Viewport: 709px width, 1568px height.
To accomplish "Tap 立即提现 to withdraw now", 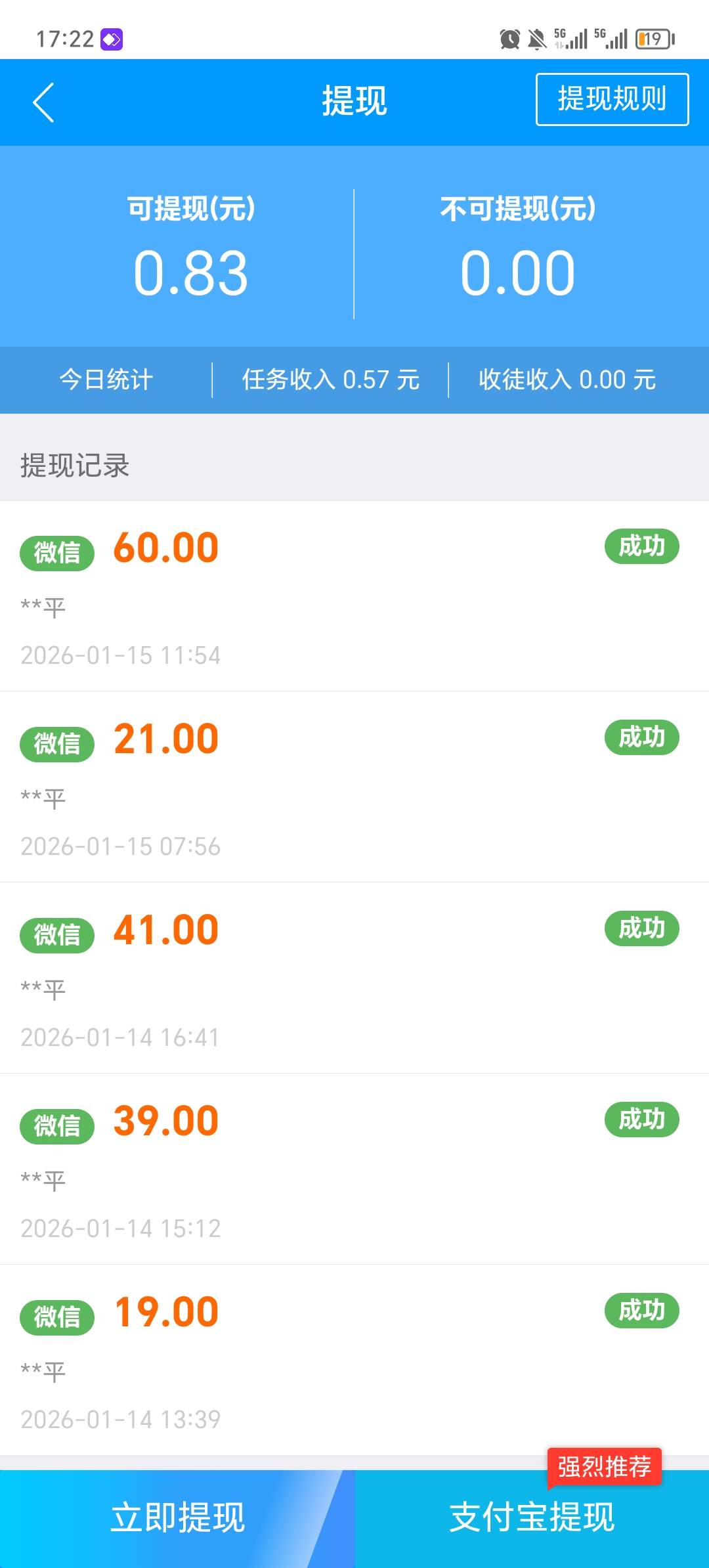I will tap(177, 1518).
